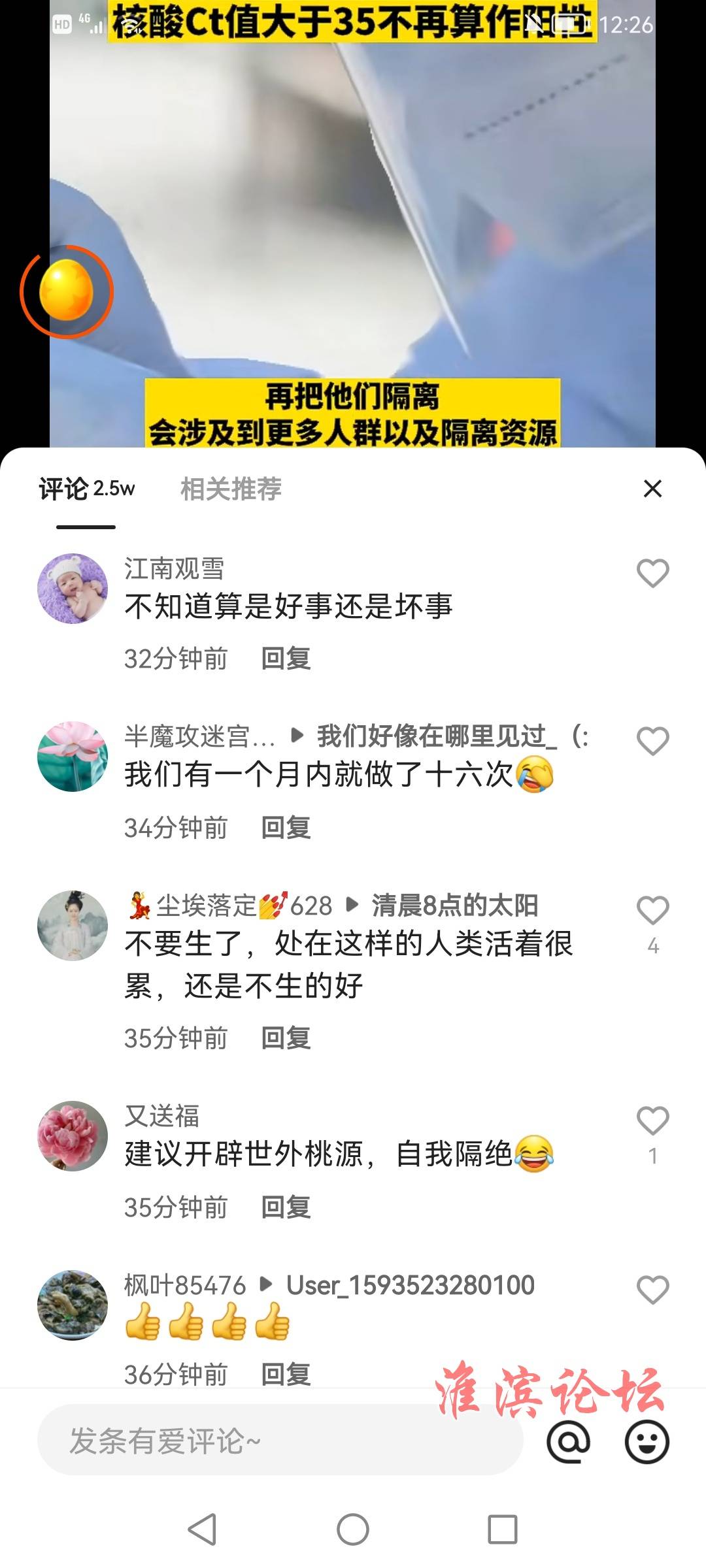The height and width of the screenshot is (1568, 706).
Task: Reply to 半魔攻迷宫's comment
Action: pos(286,828)
